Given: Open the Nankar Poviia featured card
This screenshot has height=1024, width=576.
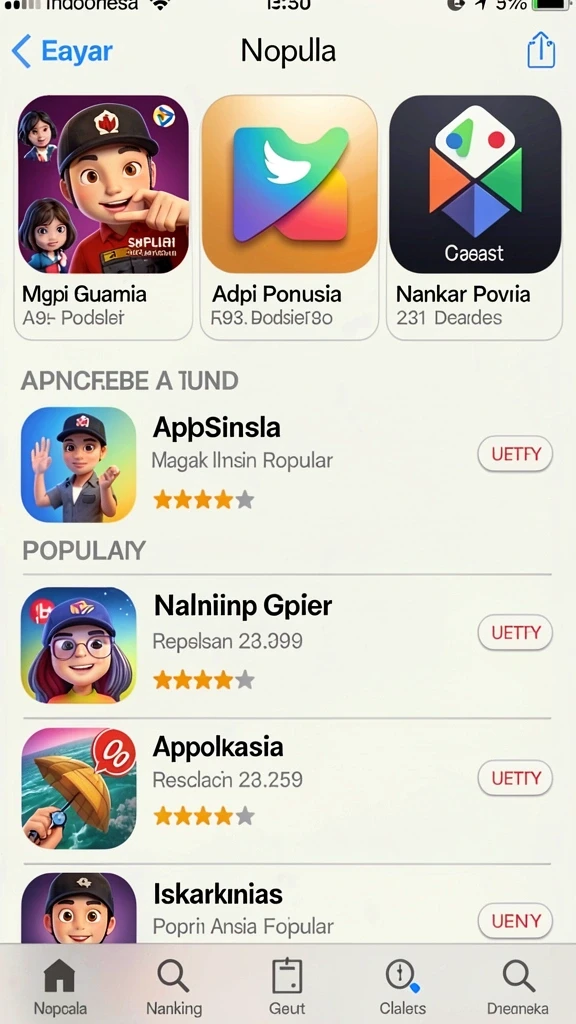Looking at the screenshot, I should (x=475, y=217).
